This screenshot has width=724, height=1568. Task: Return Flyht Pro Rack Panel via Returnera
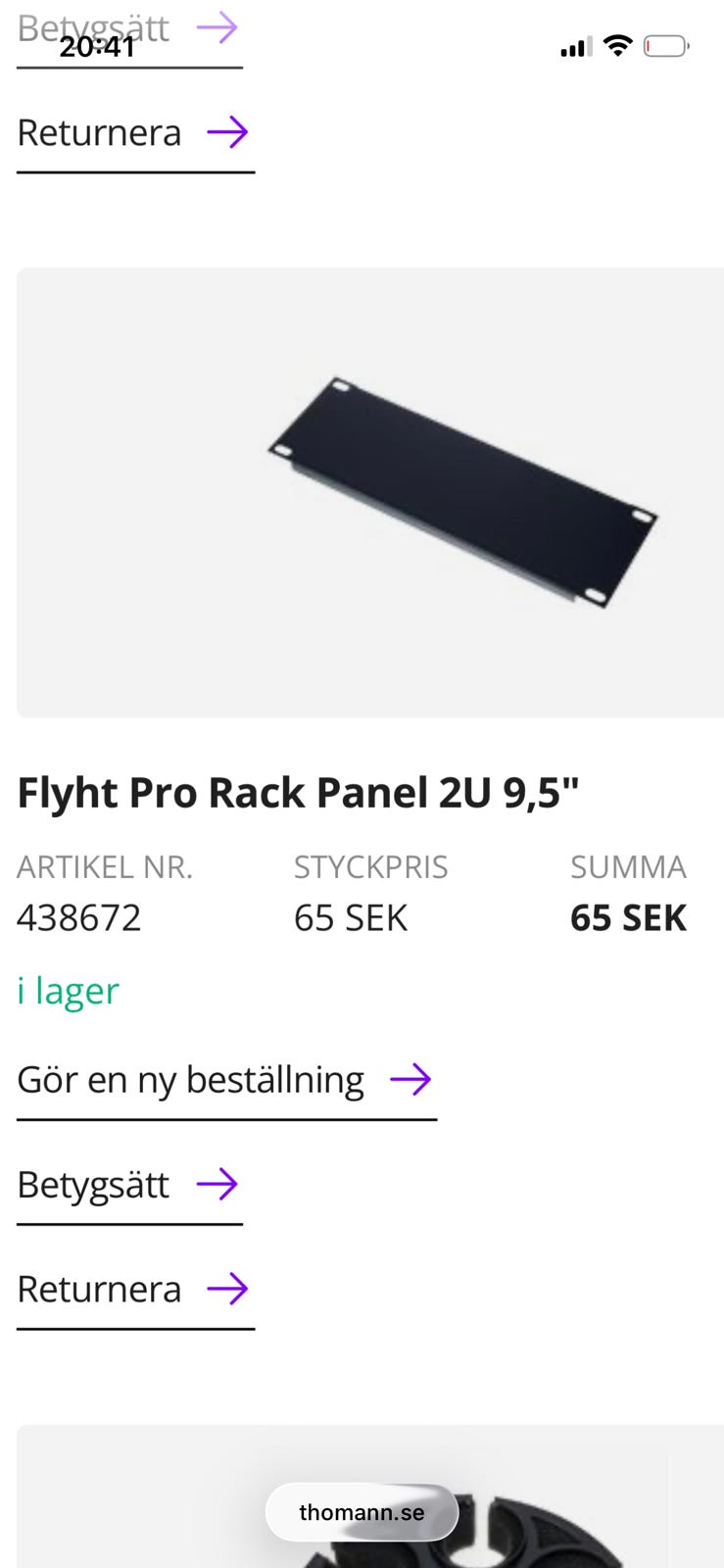click(x=134, y=1290)
